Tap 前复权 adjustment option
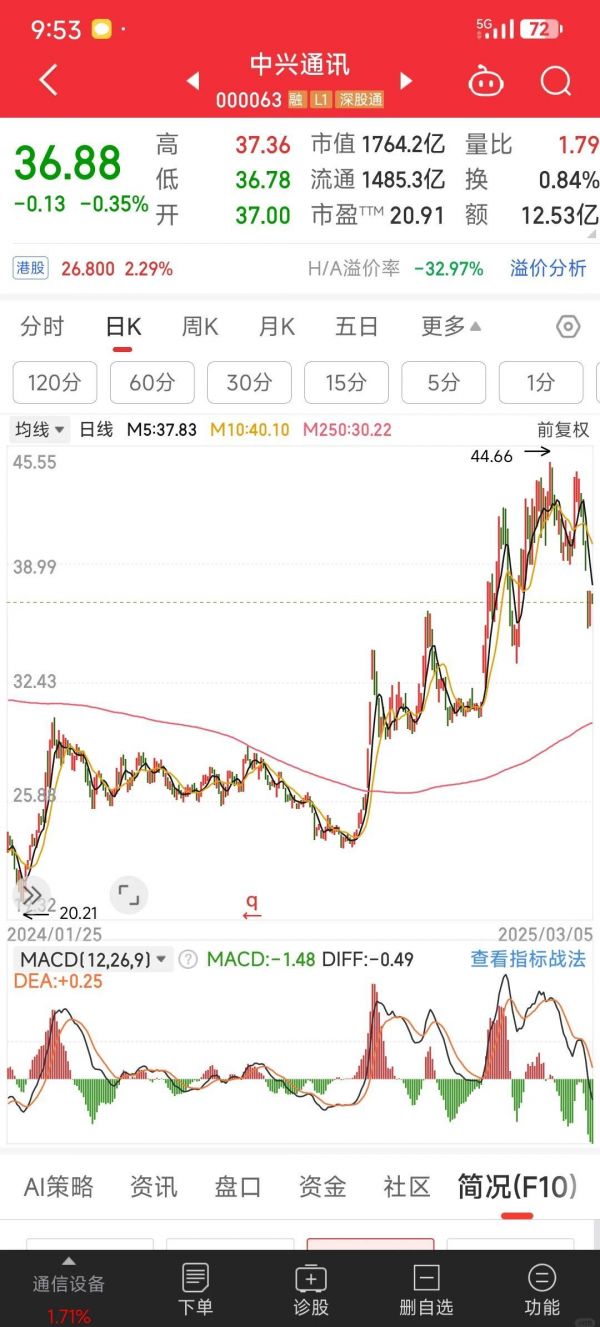Image resolution: width=600 pixels, height=1327 pixels. [x=563, y=430]
